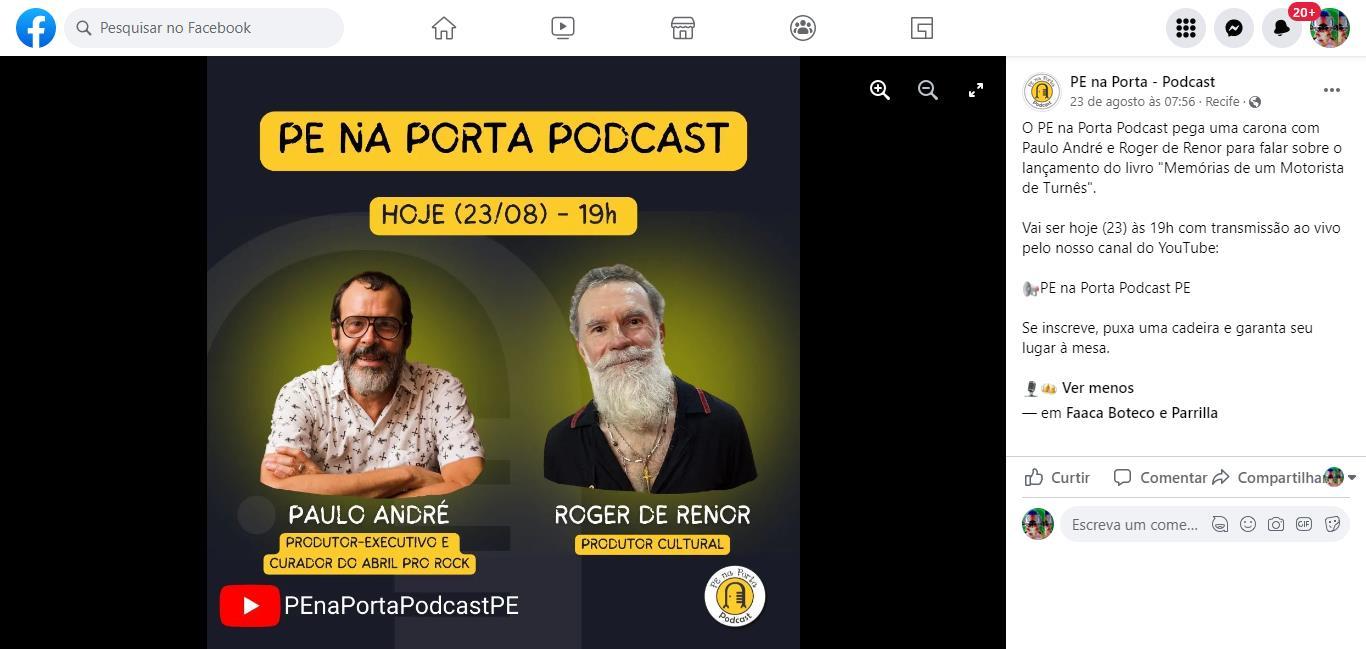Image resolution: width=1366 pixels, height=649 pixels.
Task: Open Messenger chats
Action: click(x=1234, y=28)
